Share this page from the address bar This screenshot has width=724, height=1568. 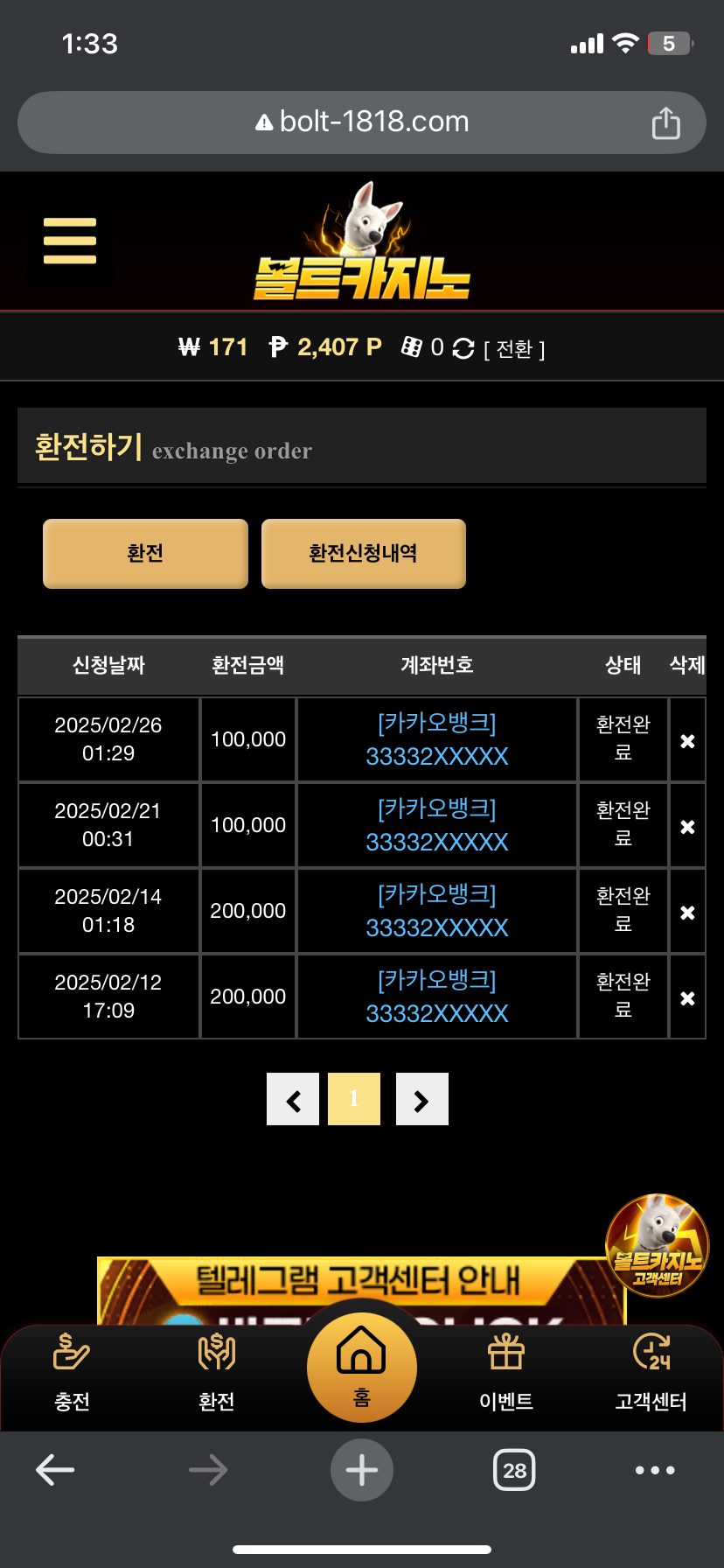tap(665, 122)
